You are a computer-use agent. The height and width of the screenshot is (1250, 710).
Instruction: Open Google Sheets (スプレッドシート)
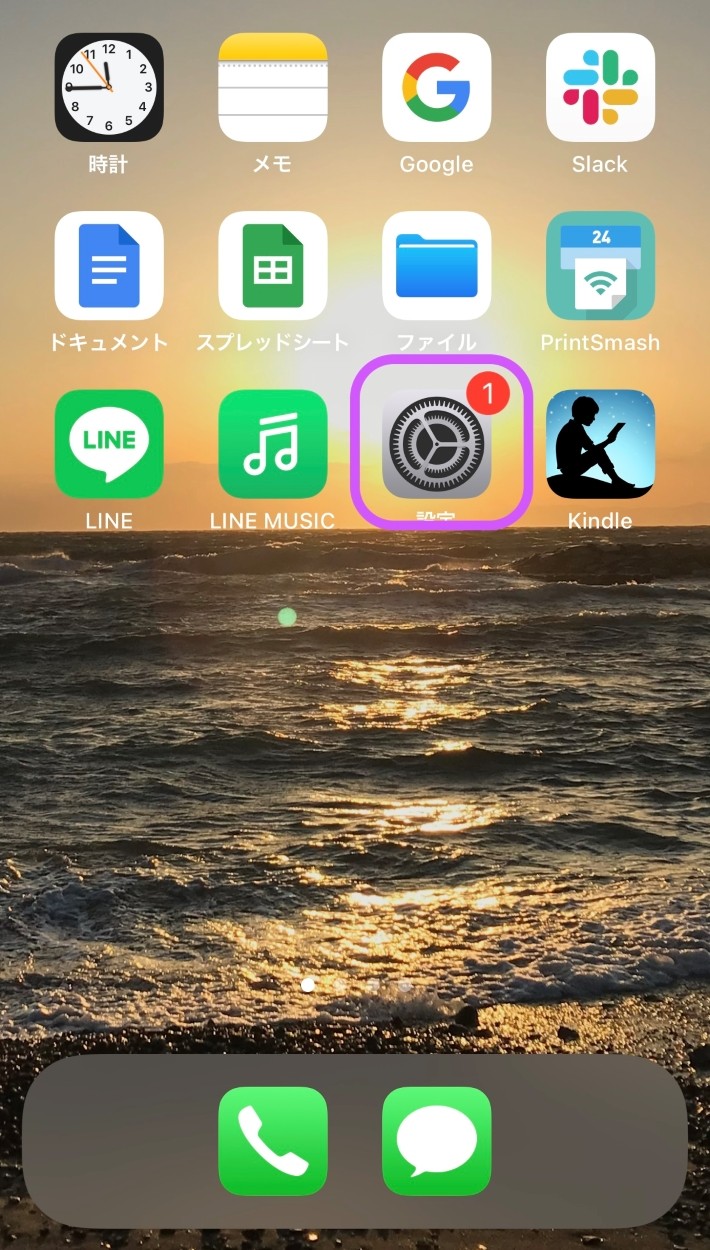point(272,265)
